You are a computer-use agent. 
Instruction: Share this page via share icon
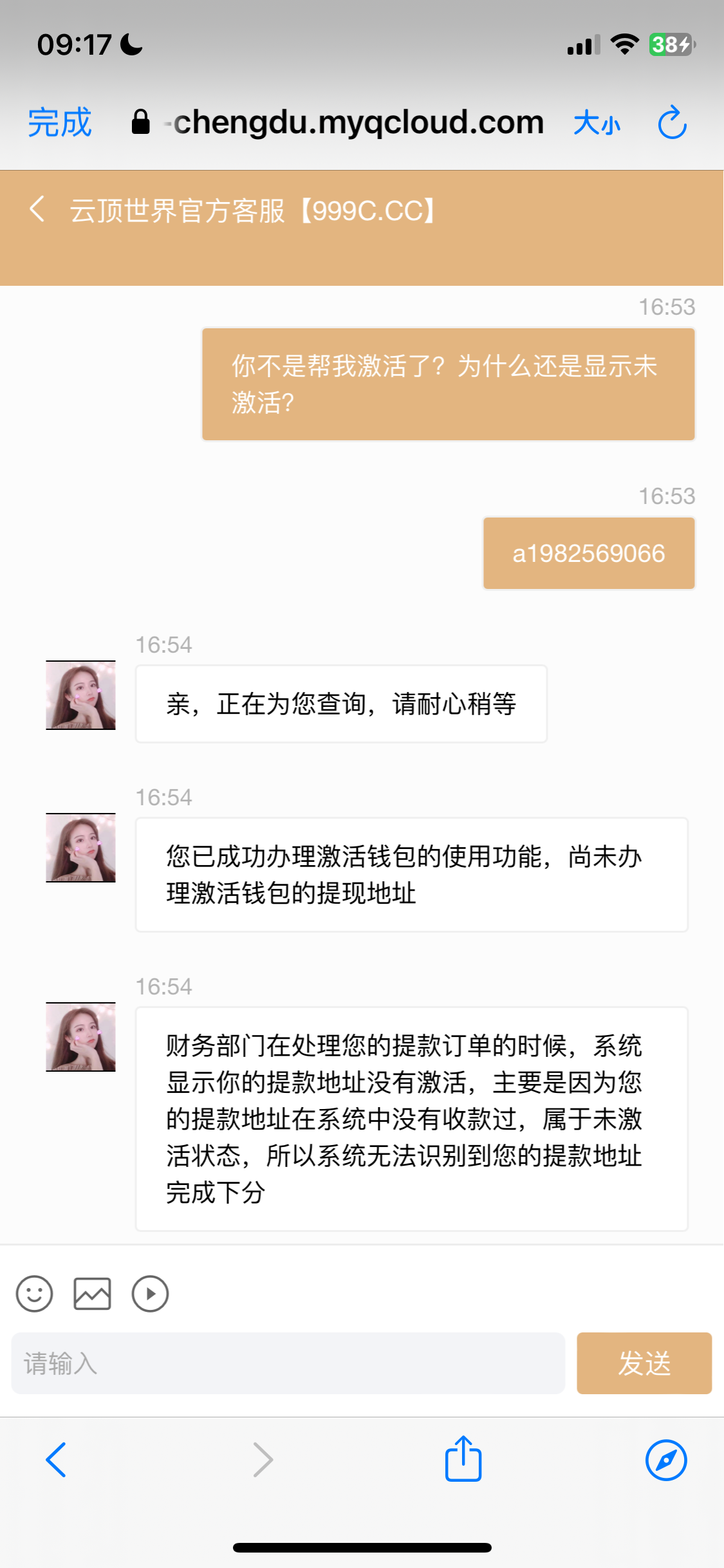463,1459
